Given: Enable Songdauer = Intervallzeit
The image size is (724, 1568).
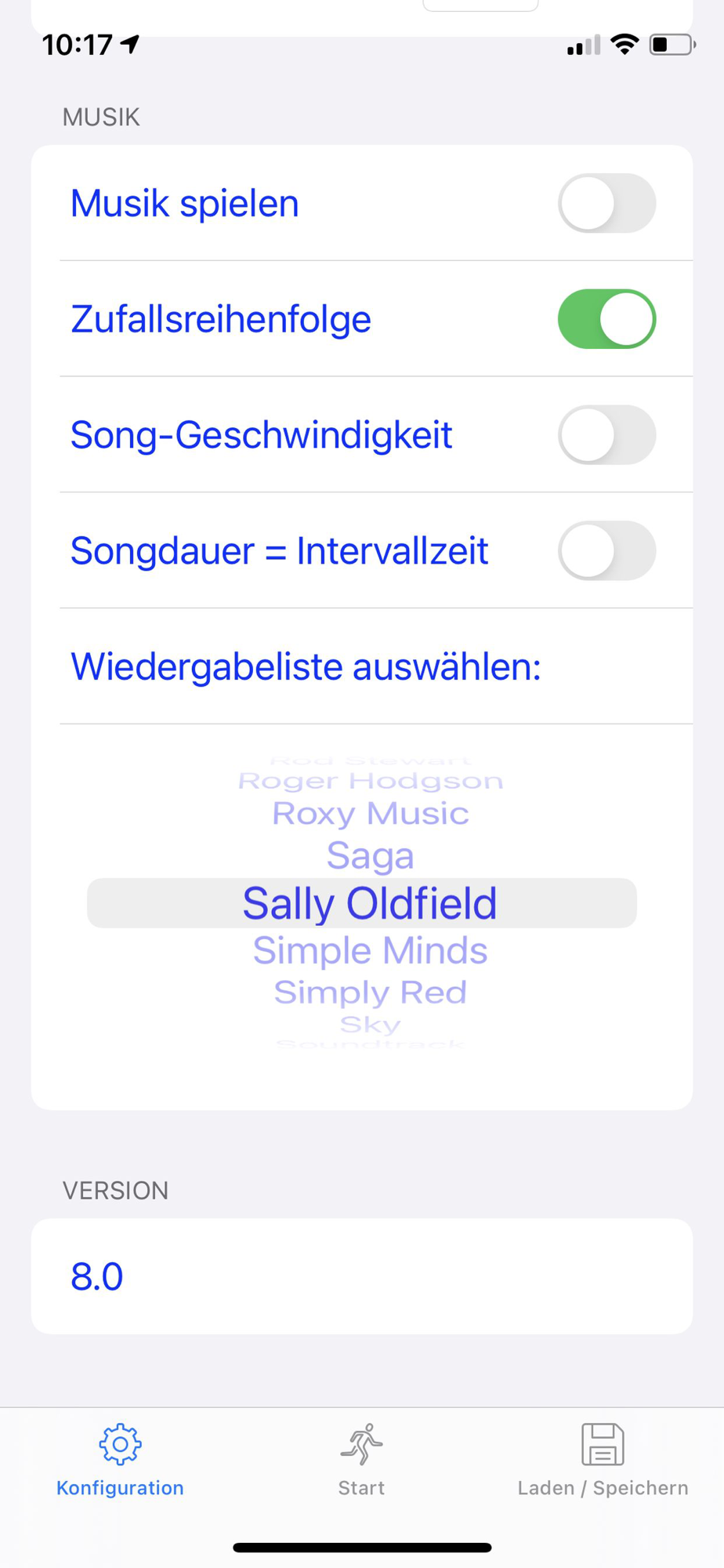Looking at the screenshot, I should coord(606,550).
